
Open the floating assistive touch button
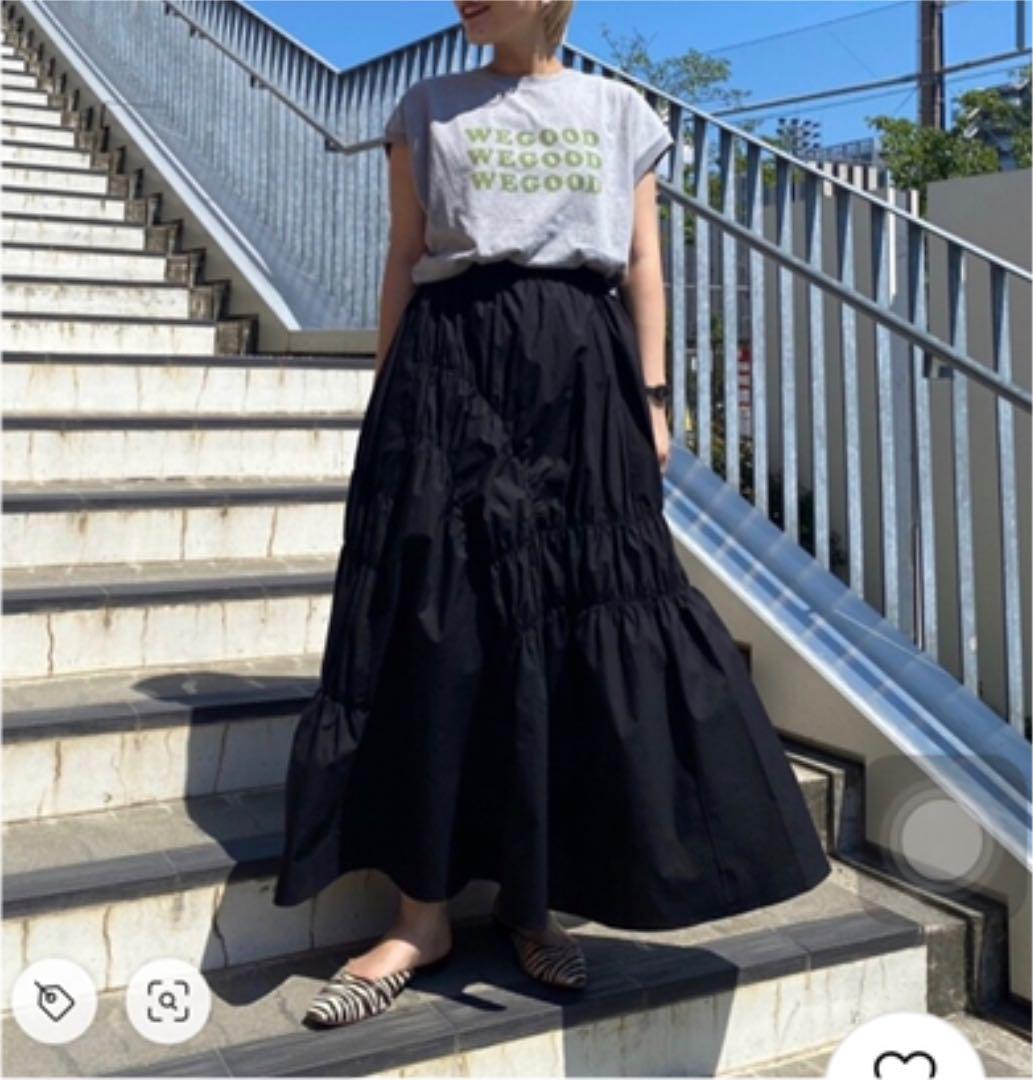(x=942, y=841)
